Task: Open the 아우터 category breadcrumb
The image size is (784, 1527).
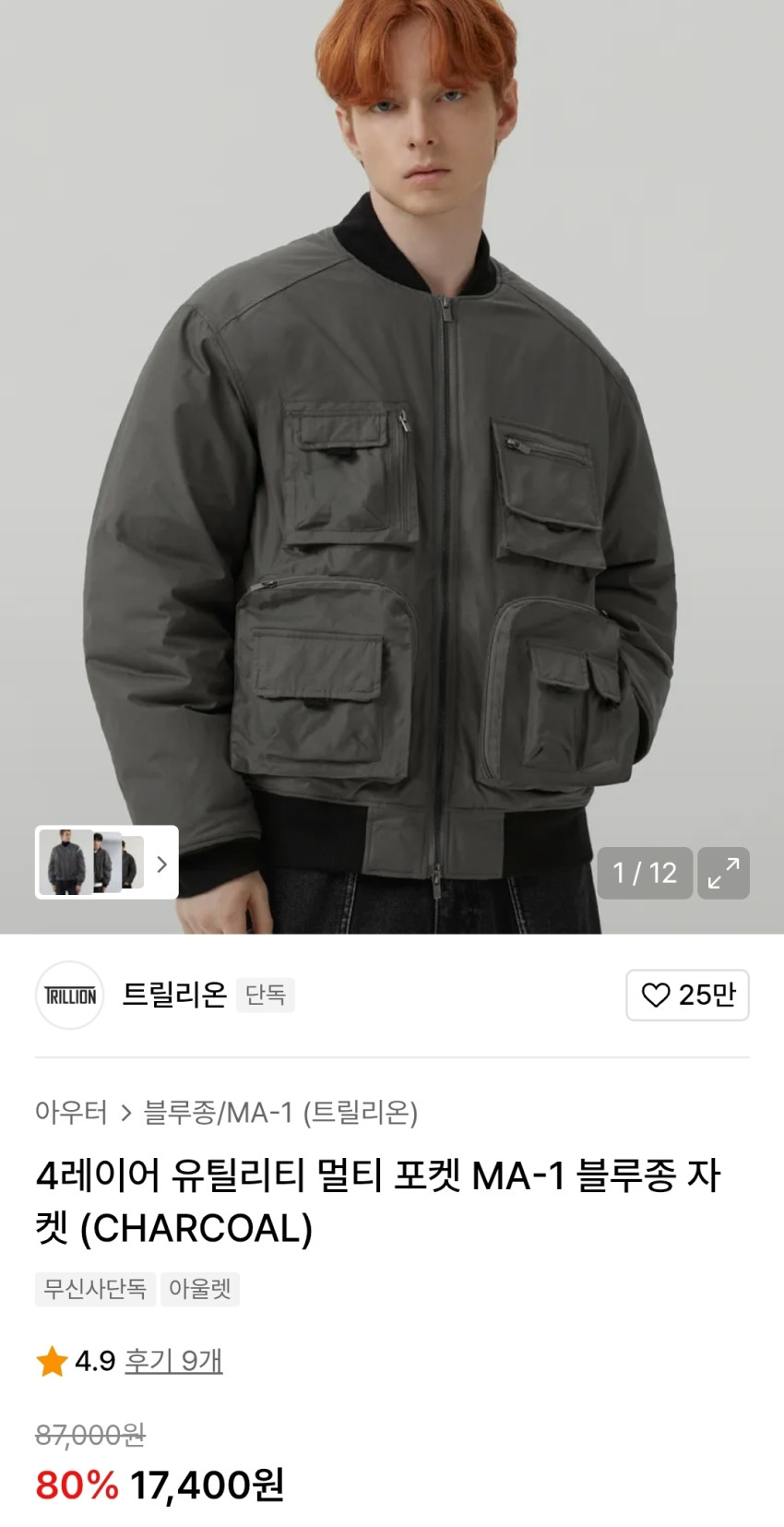Action: pyautogui.click(x=71, y=1113)
